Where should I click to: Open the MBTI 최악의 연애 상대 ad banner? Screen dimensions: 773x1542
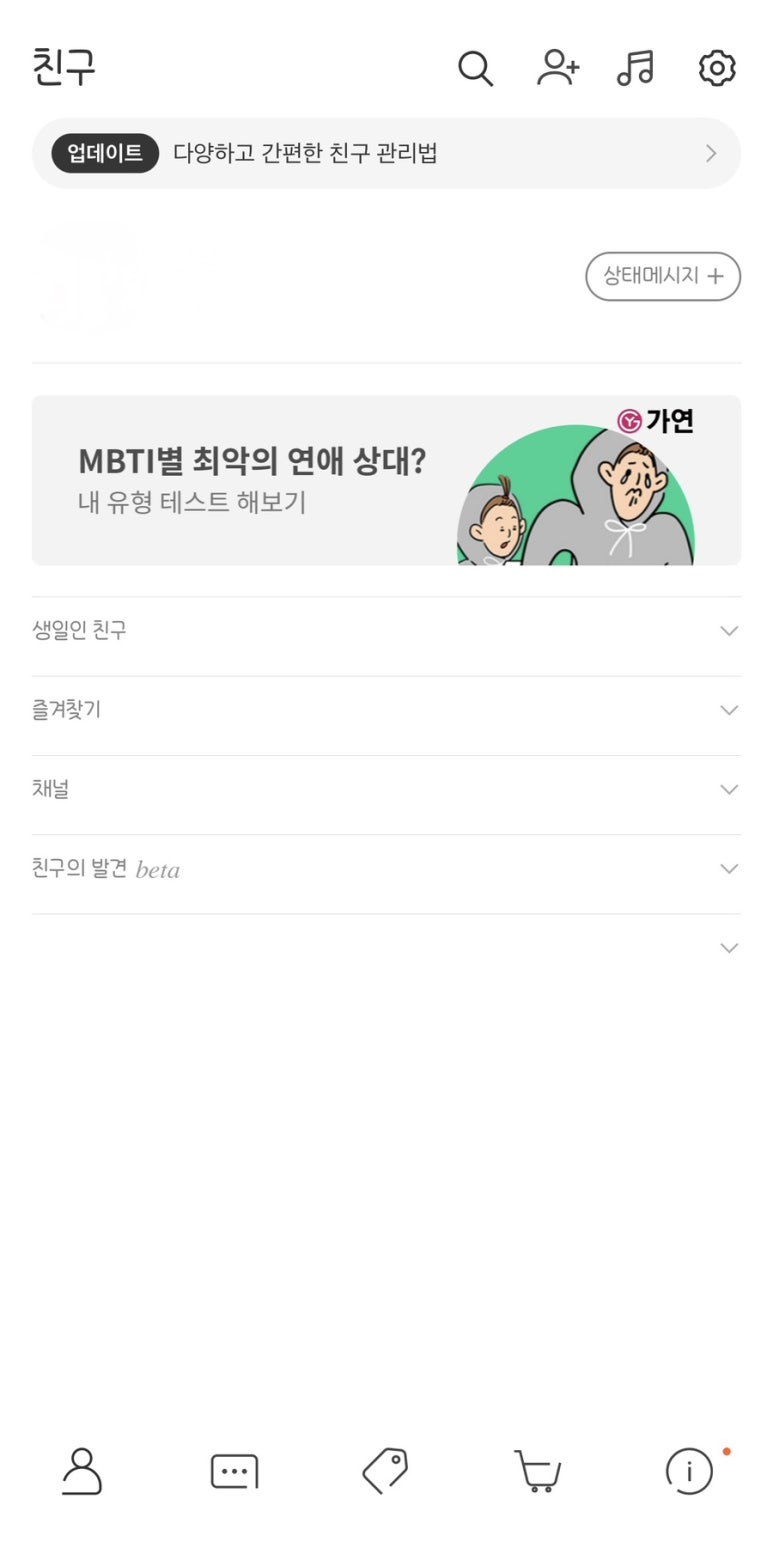386,480
